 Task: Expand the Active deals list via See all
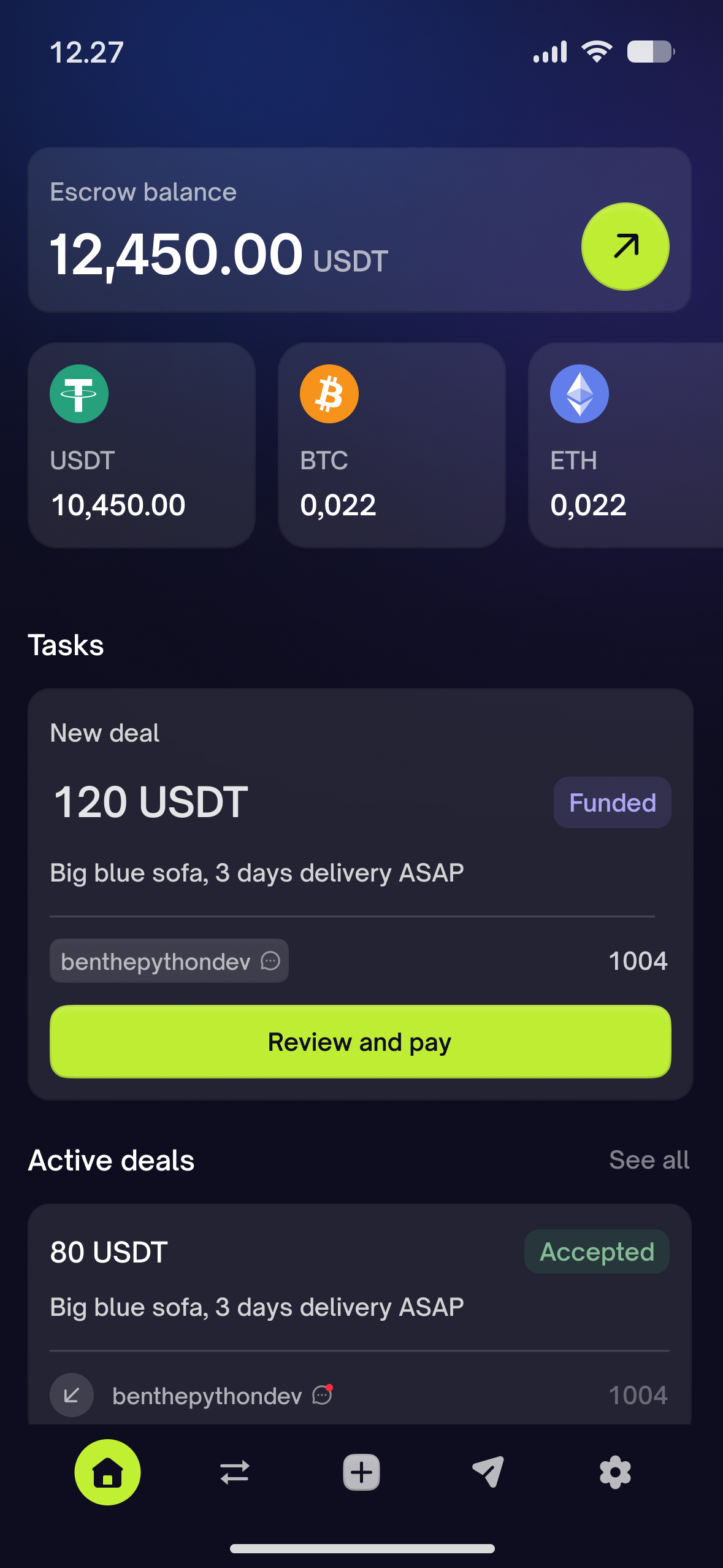[649, 1159]
